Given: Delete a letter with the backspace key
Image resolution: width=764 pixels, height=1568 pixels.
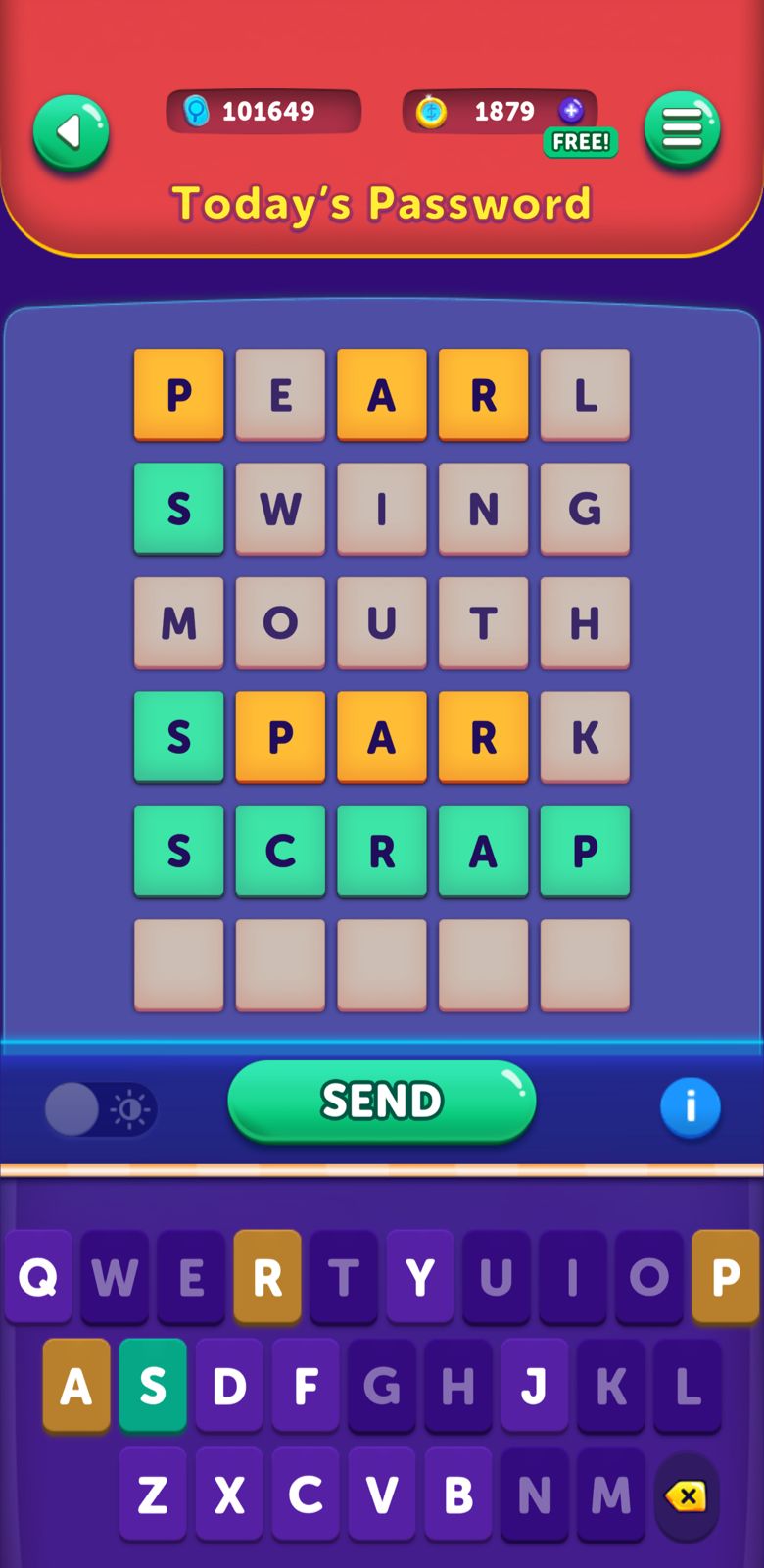Looking at the screenshot, I should pos(687,1496).
